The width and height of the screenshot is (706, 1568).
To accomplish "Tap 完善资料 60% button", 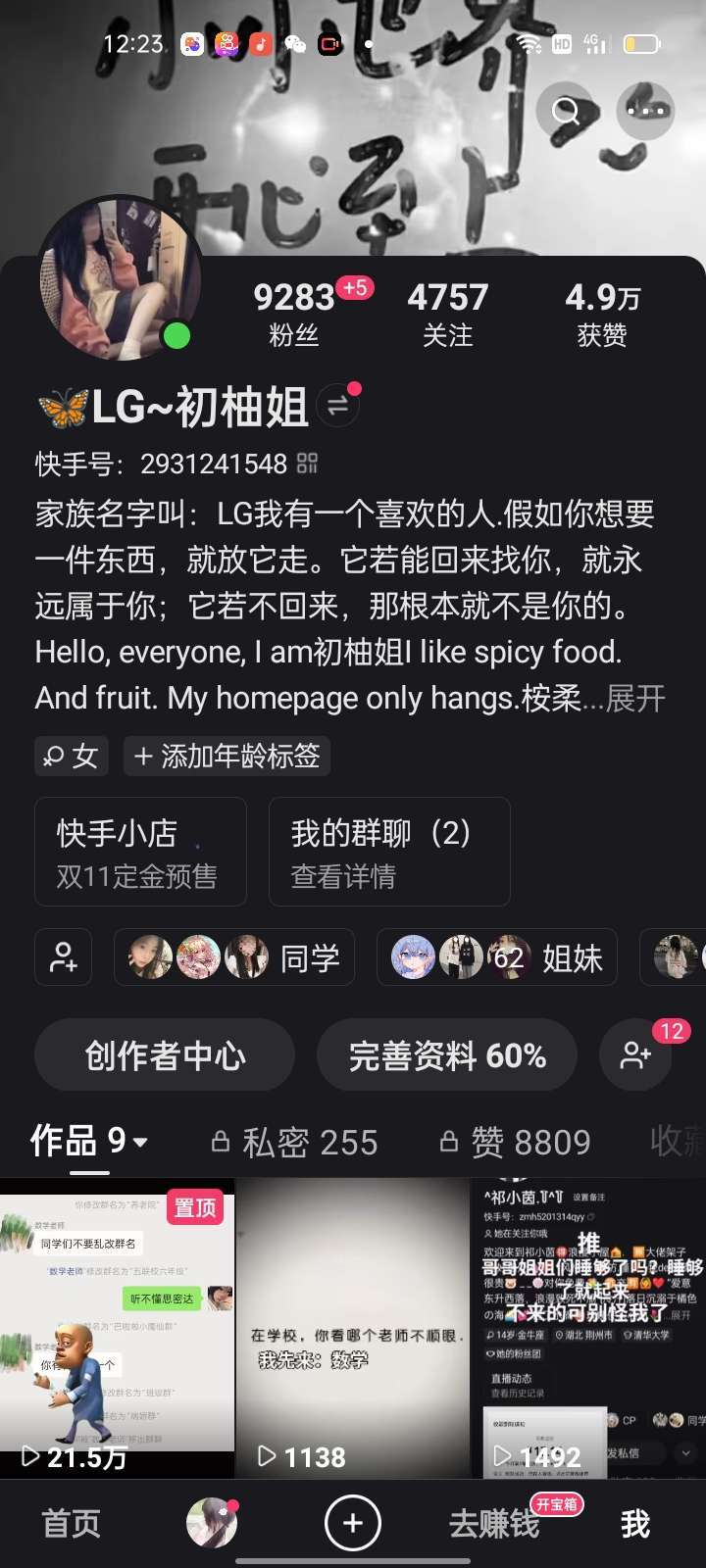I will tap(447, 1055).
